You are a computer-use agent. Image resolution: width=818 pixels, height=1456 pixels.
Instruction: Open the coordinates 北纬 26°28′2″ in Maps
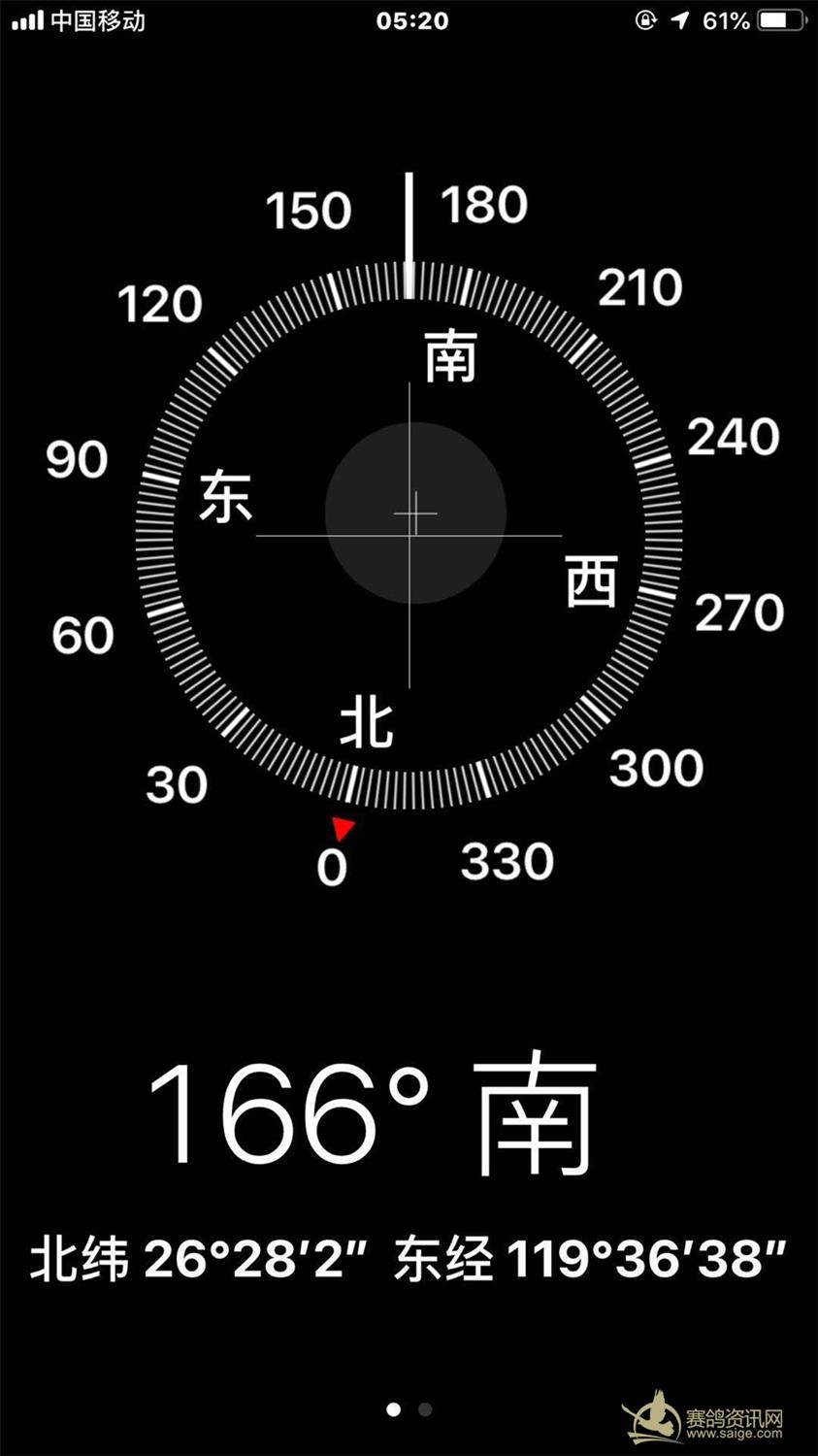pyautogui.click(x=408, y=1259)
